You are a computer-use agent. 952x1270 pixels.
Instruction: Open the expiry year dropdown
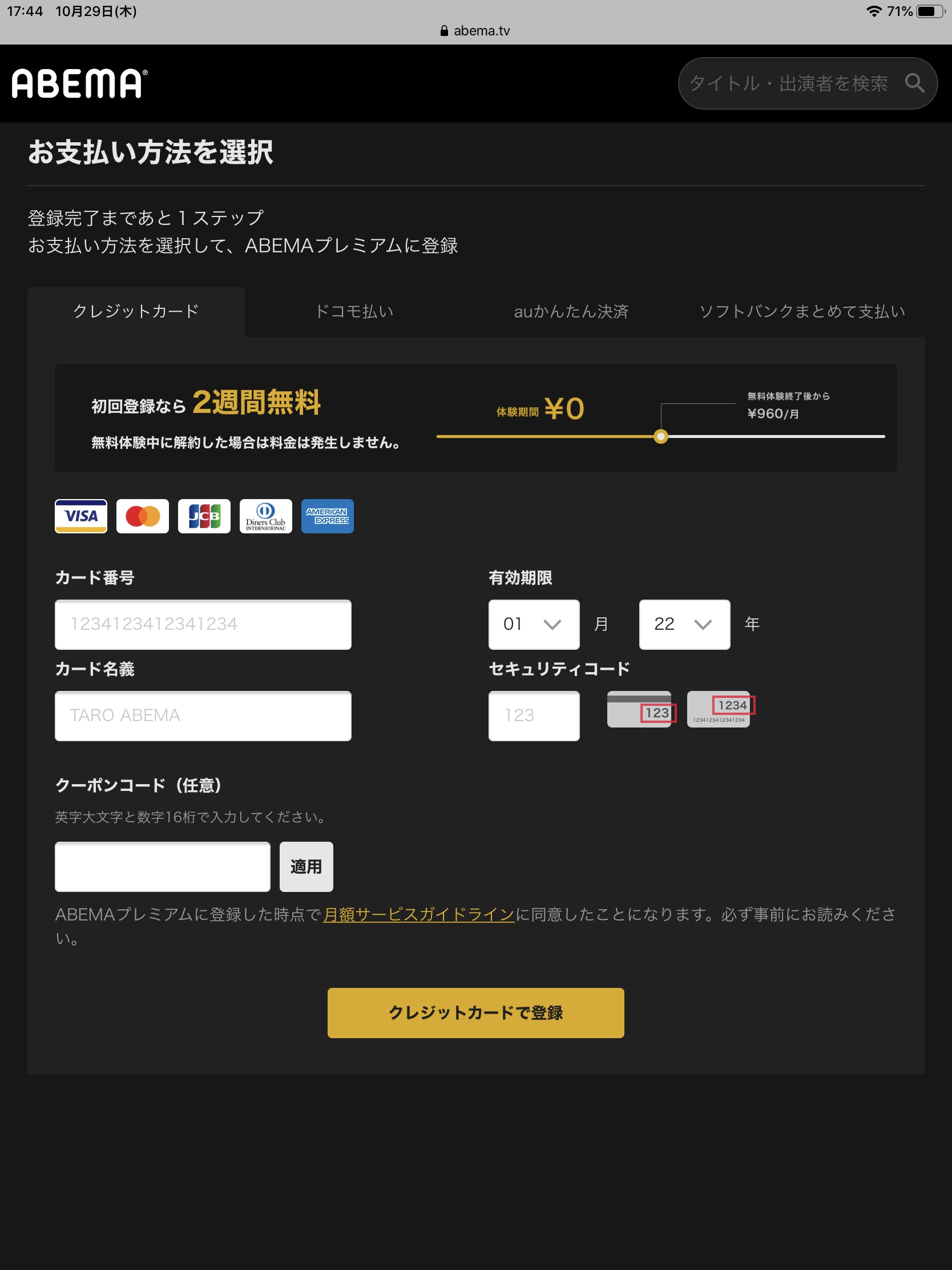pos(684,624)
